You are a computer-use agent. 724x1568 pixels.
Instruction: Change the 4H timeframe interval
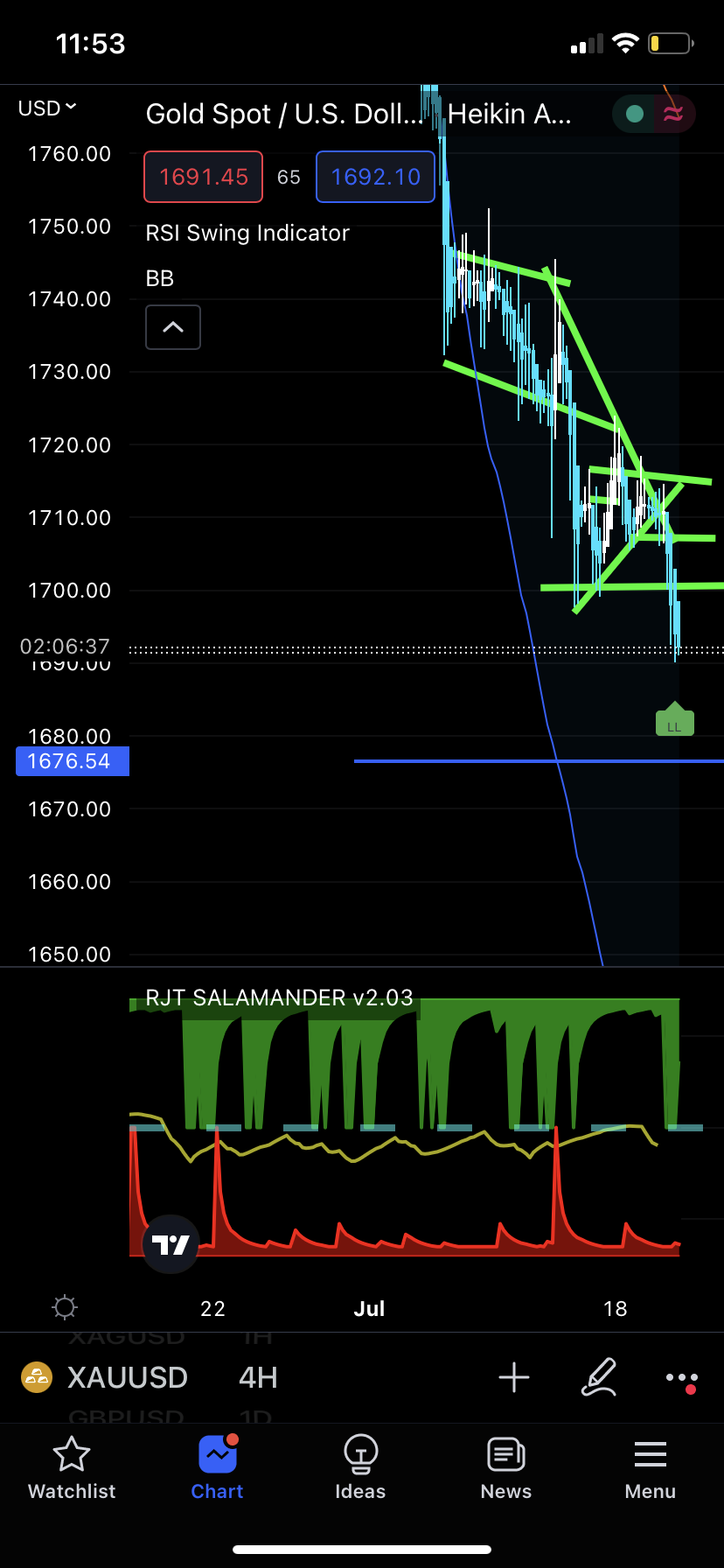click(258, 1377)
